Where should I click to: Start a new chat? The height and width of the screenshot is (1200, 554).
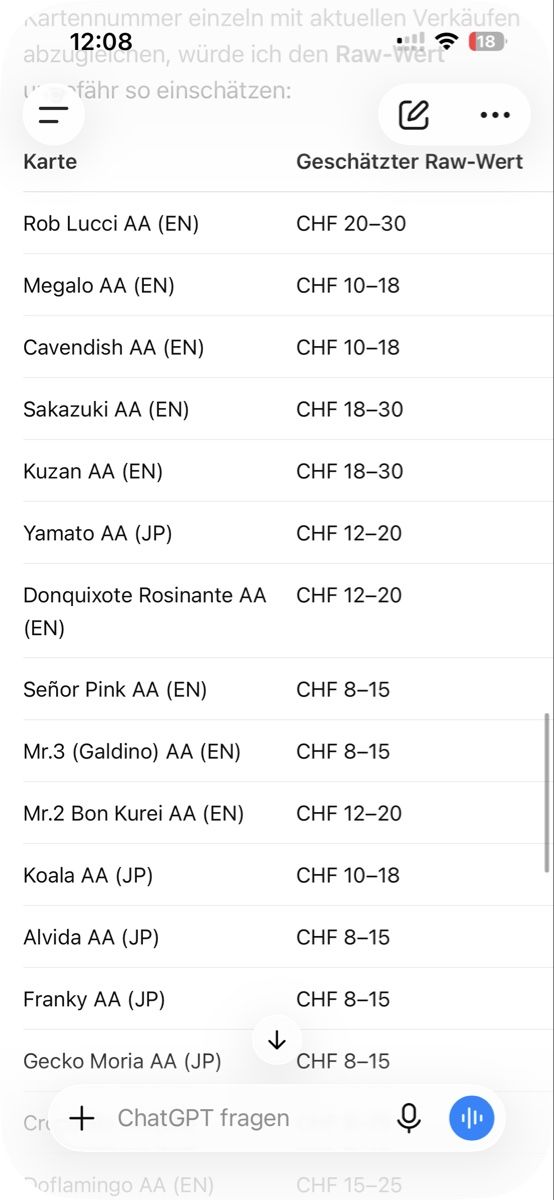coord(414,115)
